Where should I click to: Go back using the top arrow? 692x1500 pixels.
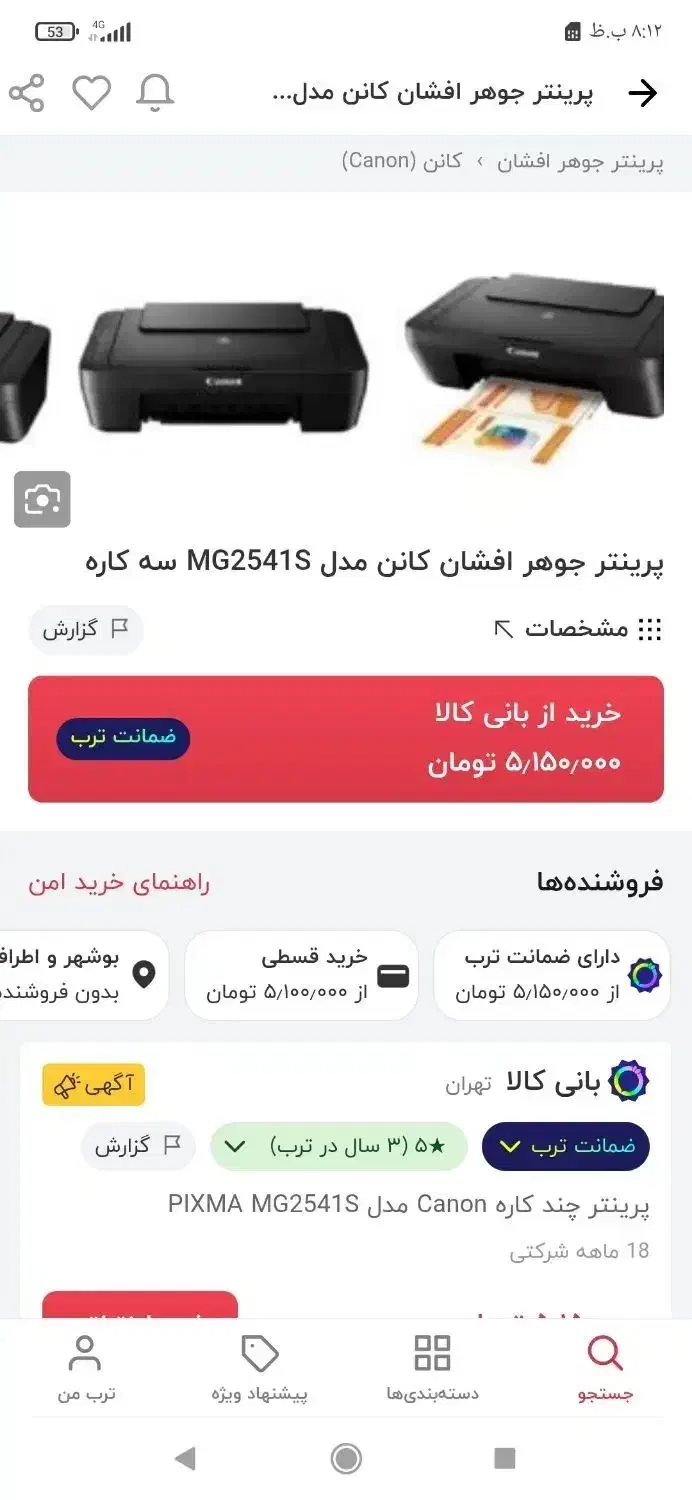642,93
